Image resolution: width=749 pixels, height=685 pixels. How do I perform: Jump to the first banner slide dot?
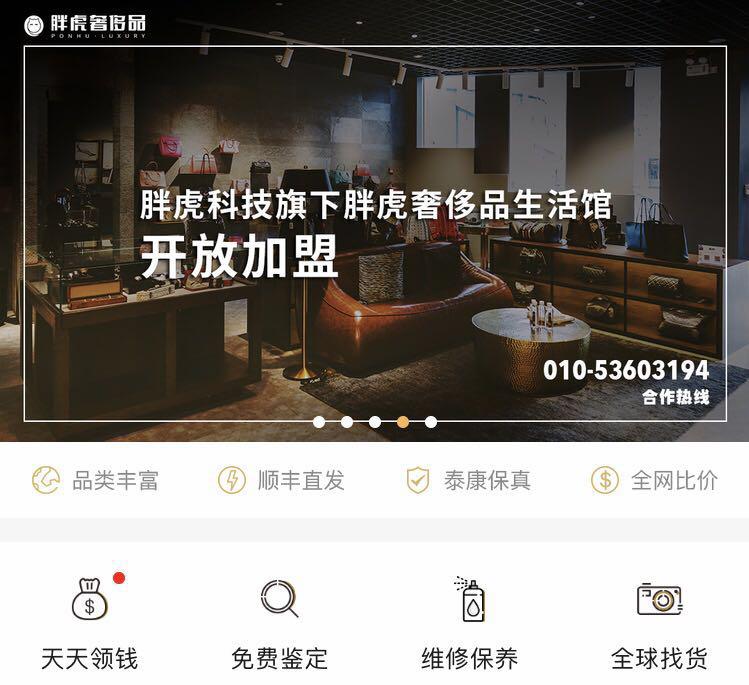tap(319, 422)
